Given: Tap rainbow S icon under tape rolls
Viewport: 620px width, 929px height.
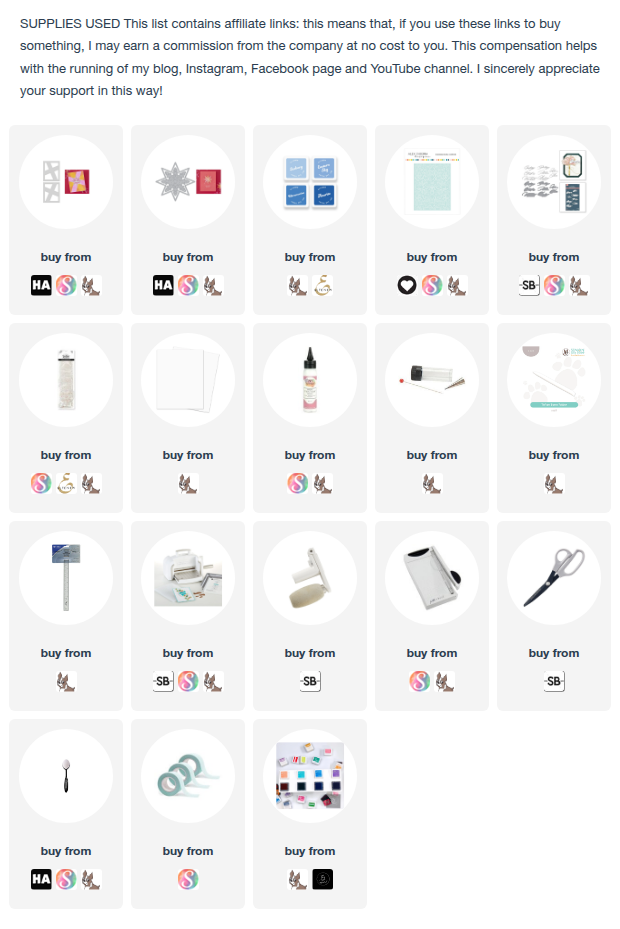Looking at the screenshot, I should 187,879.
